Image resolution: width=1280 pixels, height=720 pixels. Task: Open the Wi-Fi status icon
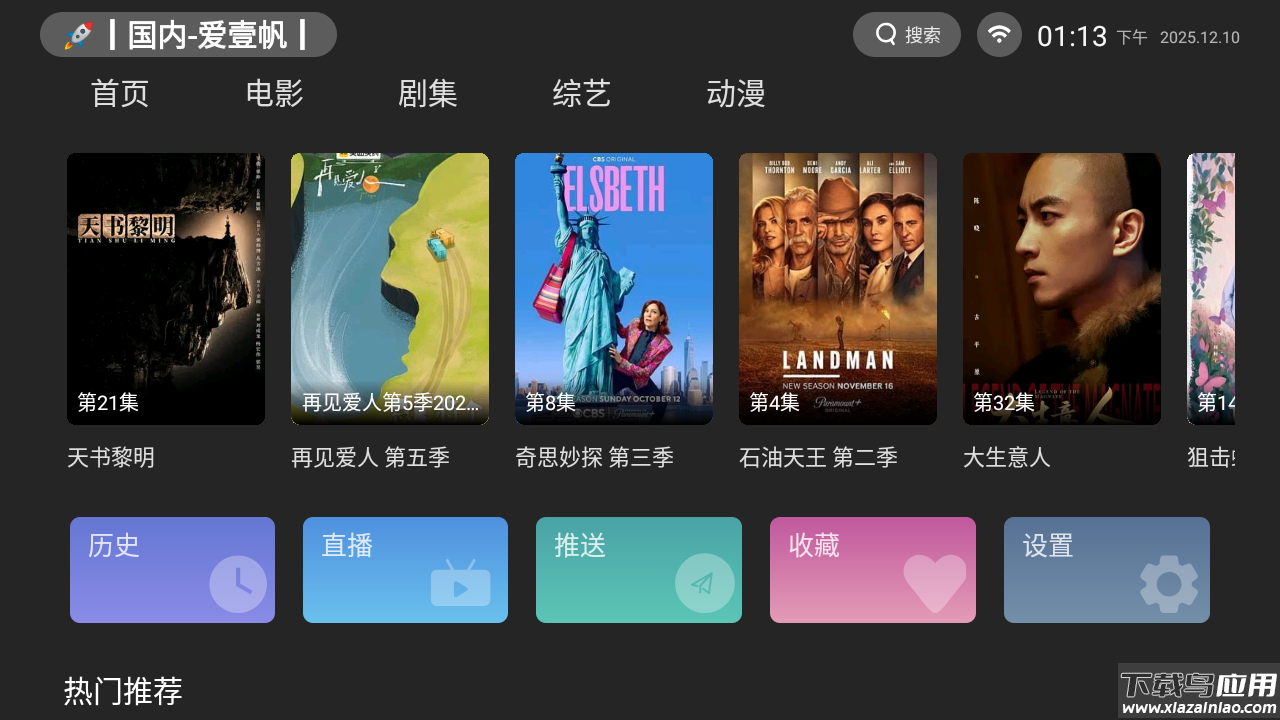999,35
